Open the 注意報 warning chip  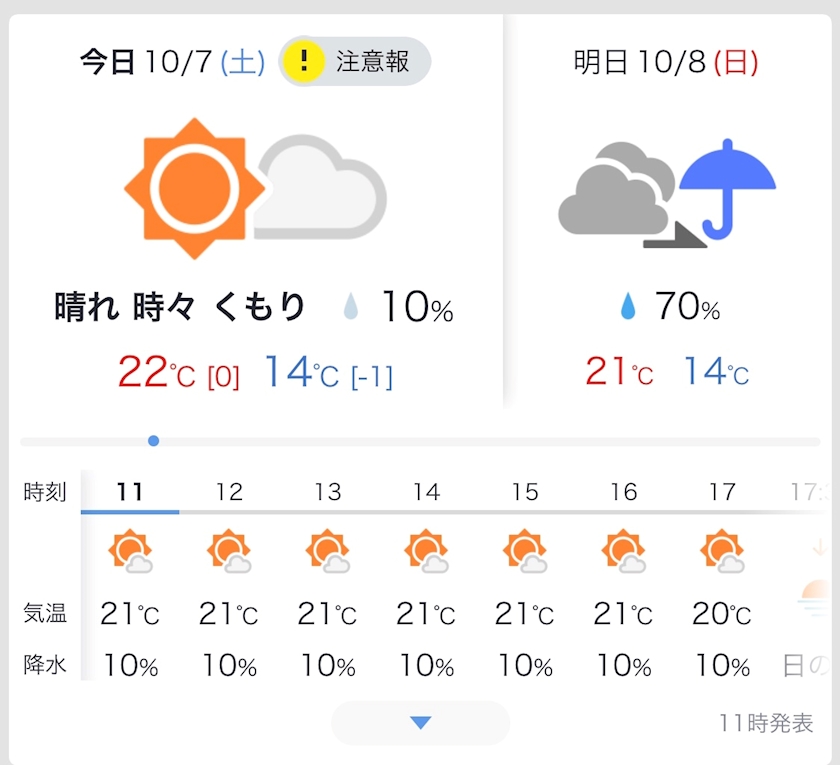coord(355,61)
